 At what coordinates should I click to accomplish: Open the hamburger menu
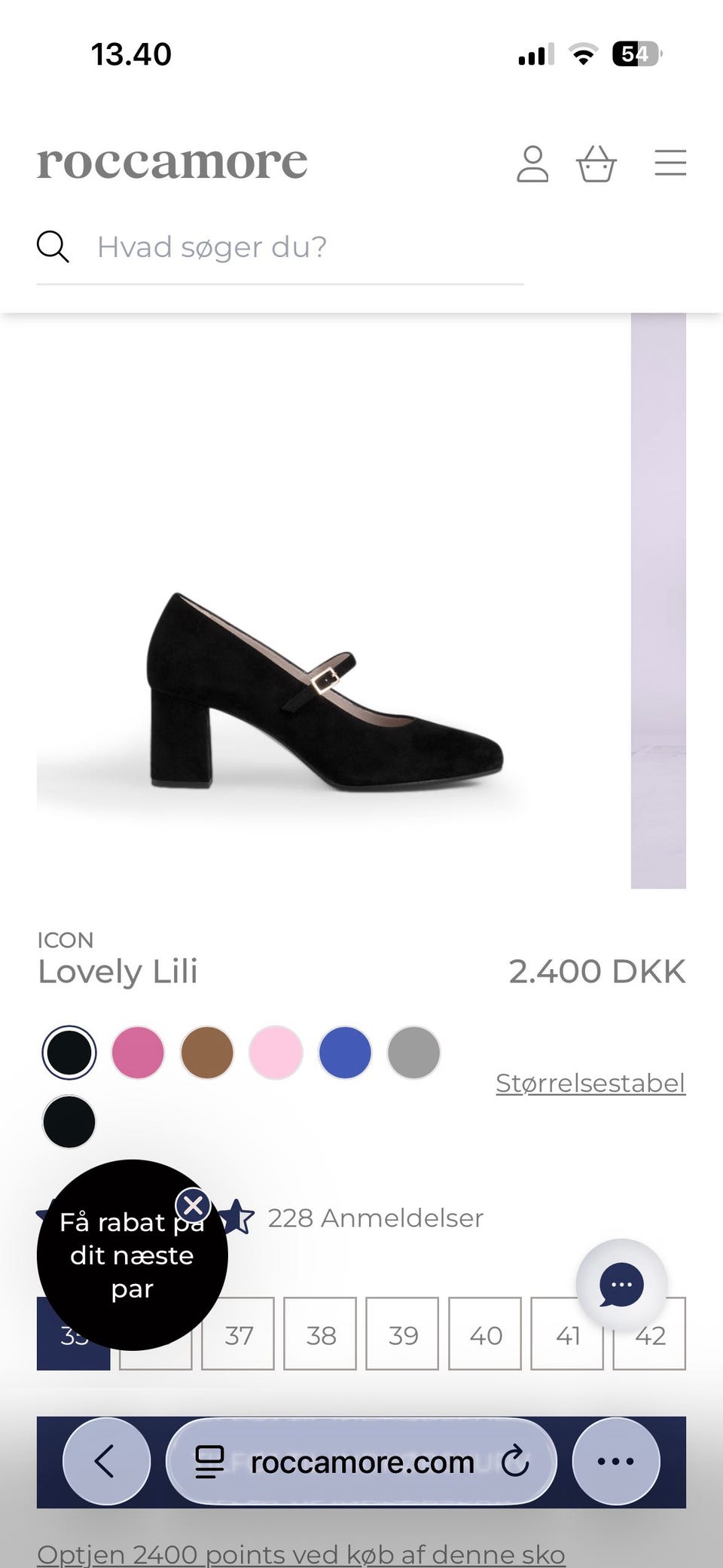point(670,163)
